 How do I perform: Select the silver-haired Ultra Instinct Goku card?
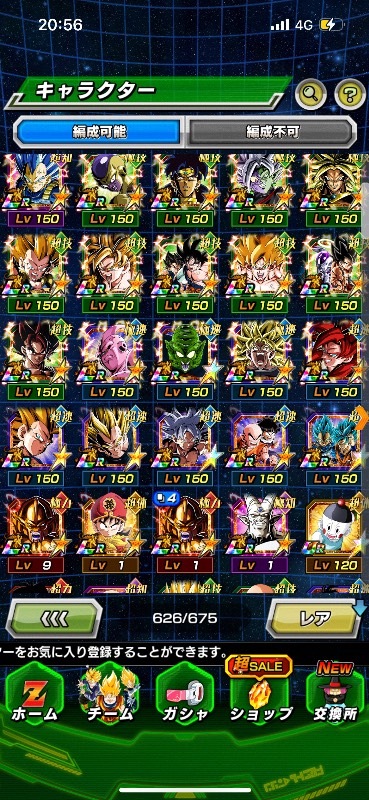185,449
